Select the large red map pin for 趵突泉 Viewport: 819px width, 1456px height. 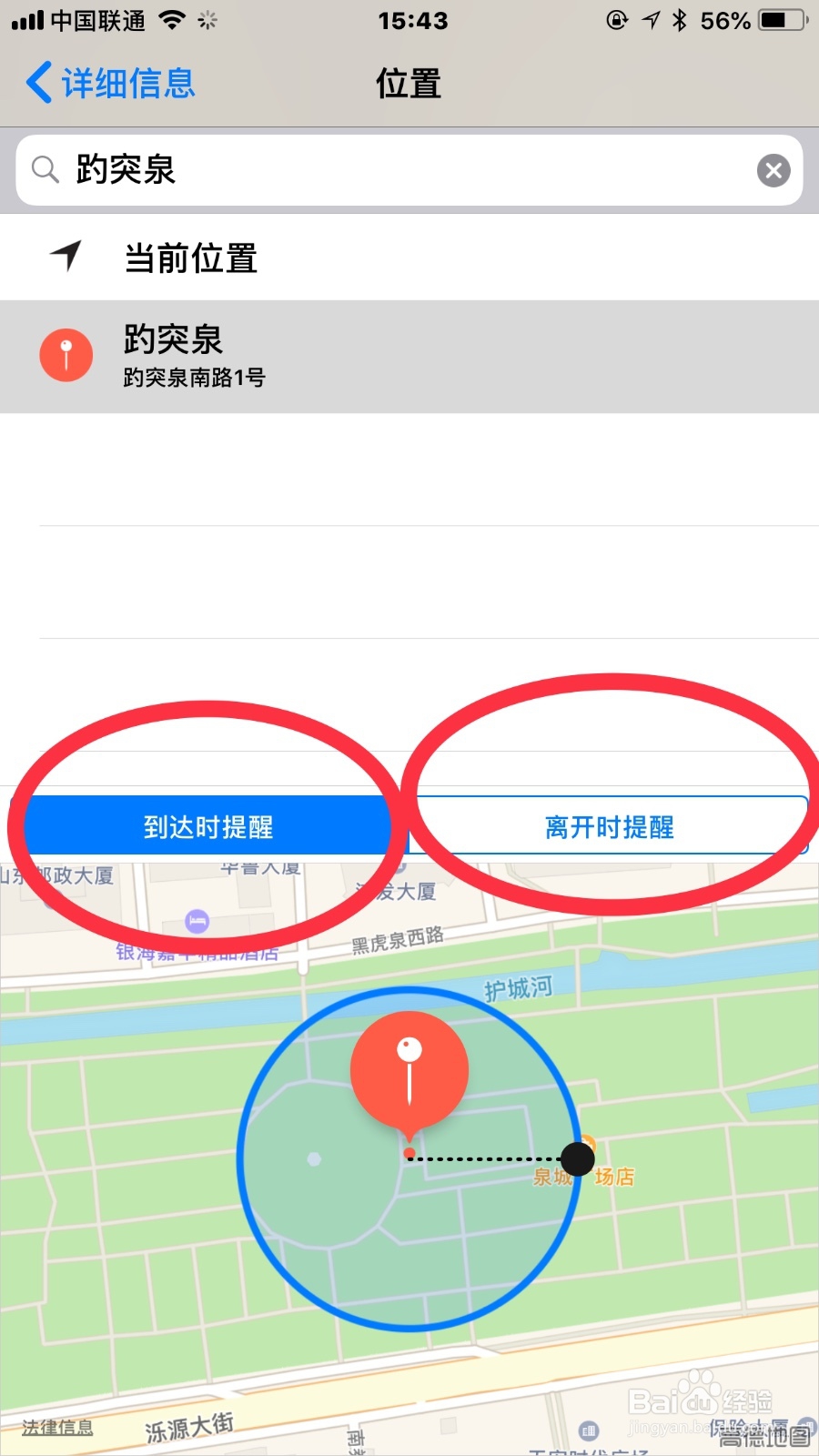tap(409, 1069)
